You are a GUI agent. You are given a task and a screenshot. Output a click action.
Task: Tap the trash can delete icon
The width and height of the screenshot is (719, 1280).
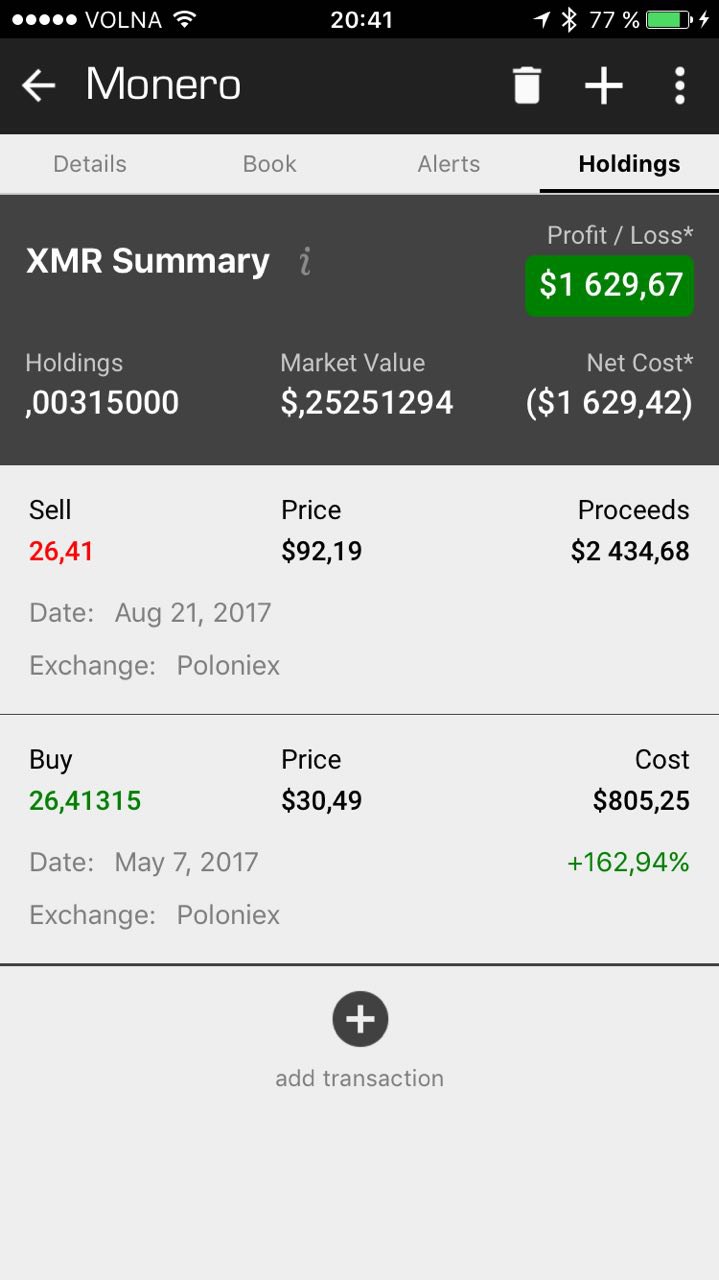(527, 86)
